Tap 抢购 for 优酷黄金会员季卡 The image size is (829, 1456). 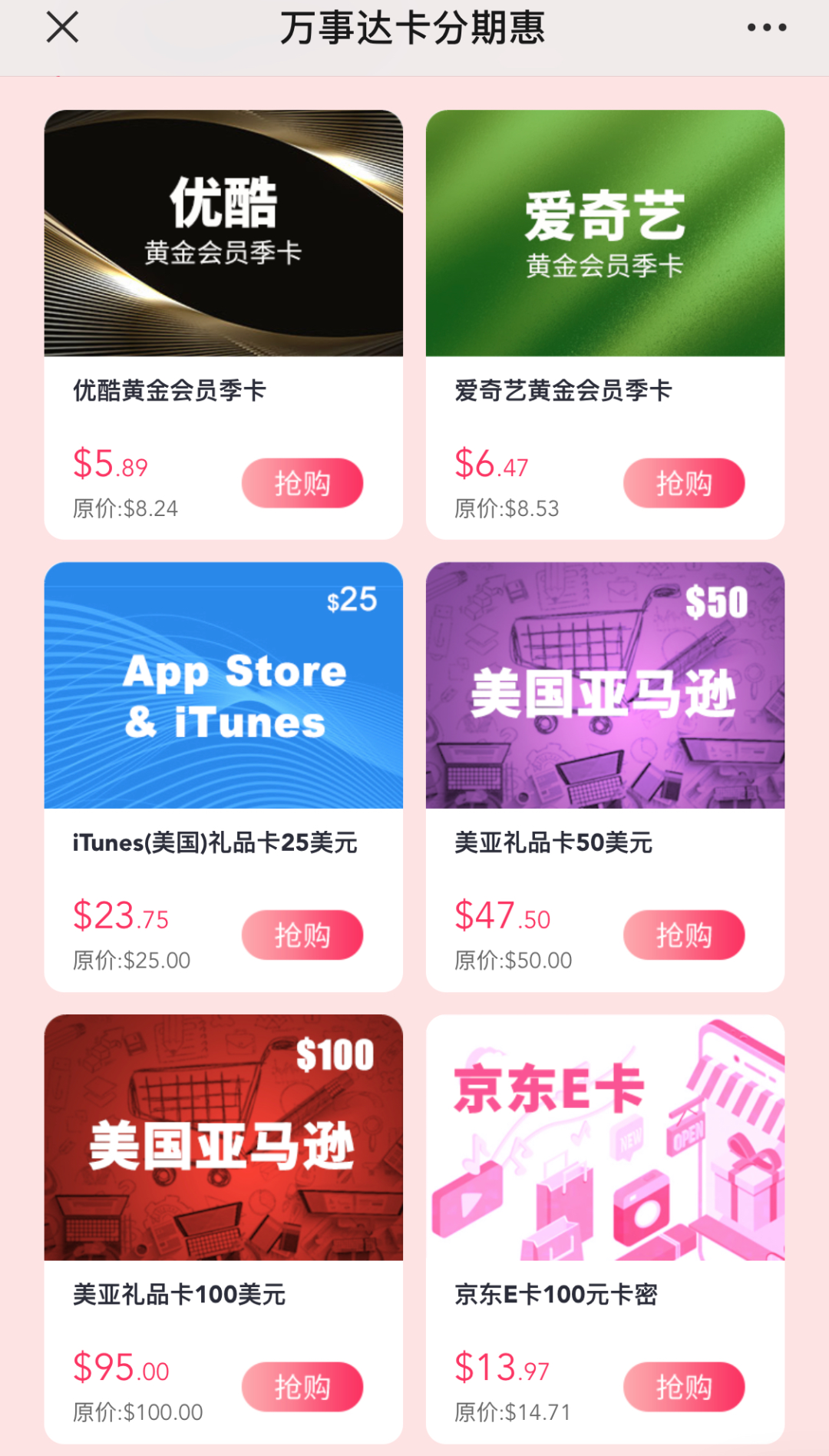pos(302,483)
